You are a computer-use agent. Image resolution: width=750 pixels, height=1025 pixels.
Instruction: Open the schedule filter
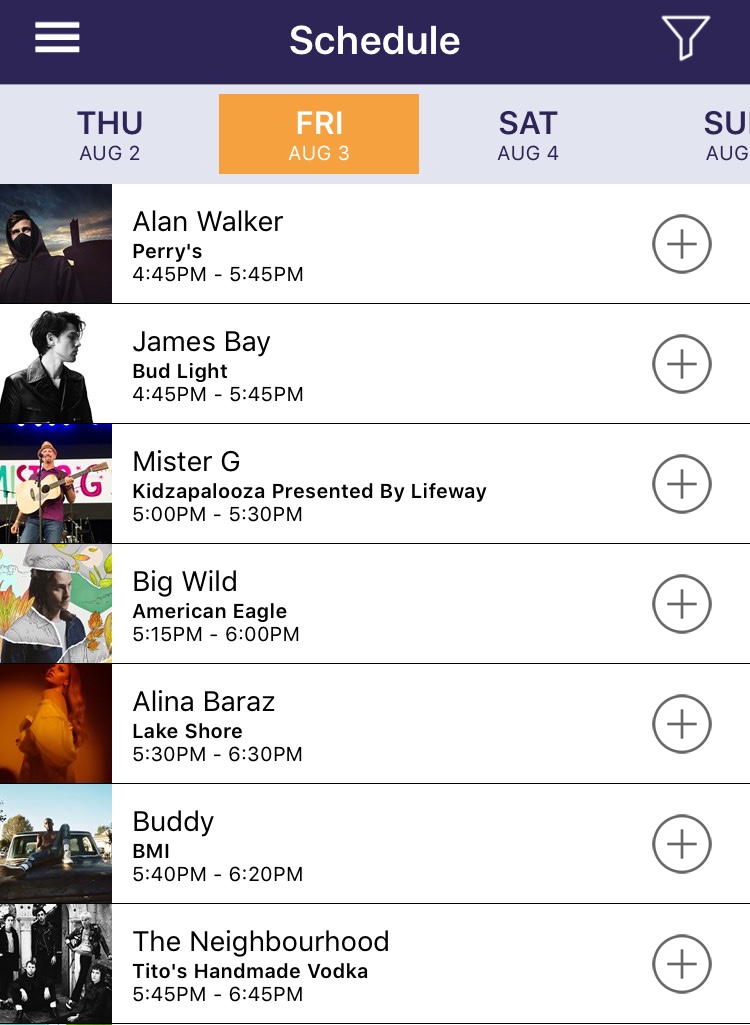pyautogui.click(x=685, y=38)
